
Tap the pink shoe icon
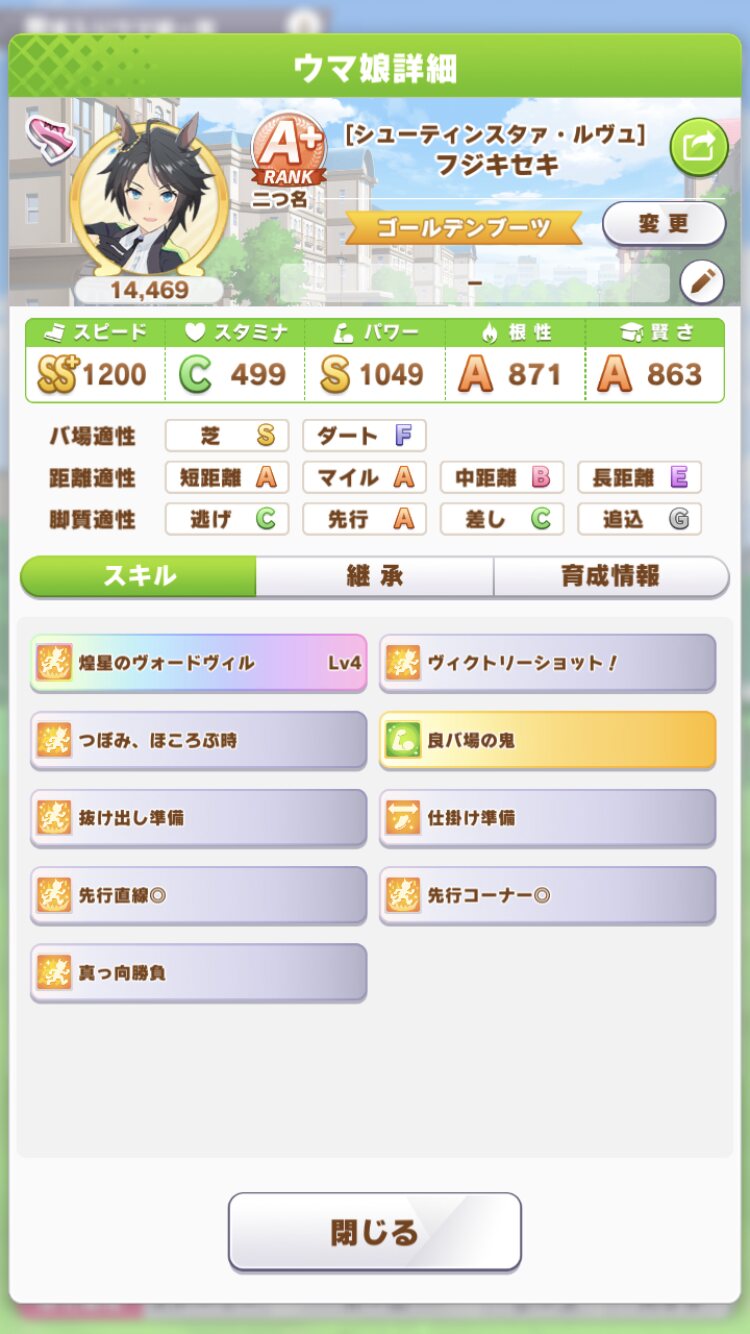50,138
